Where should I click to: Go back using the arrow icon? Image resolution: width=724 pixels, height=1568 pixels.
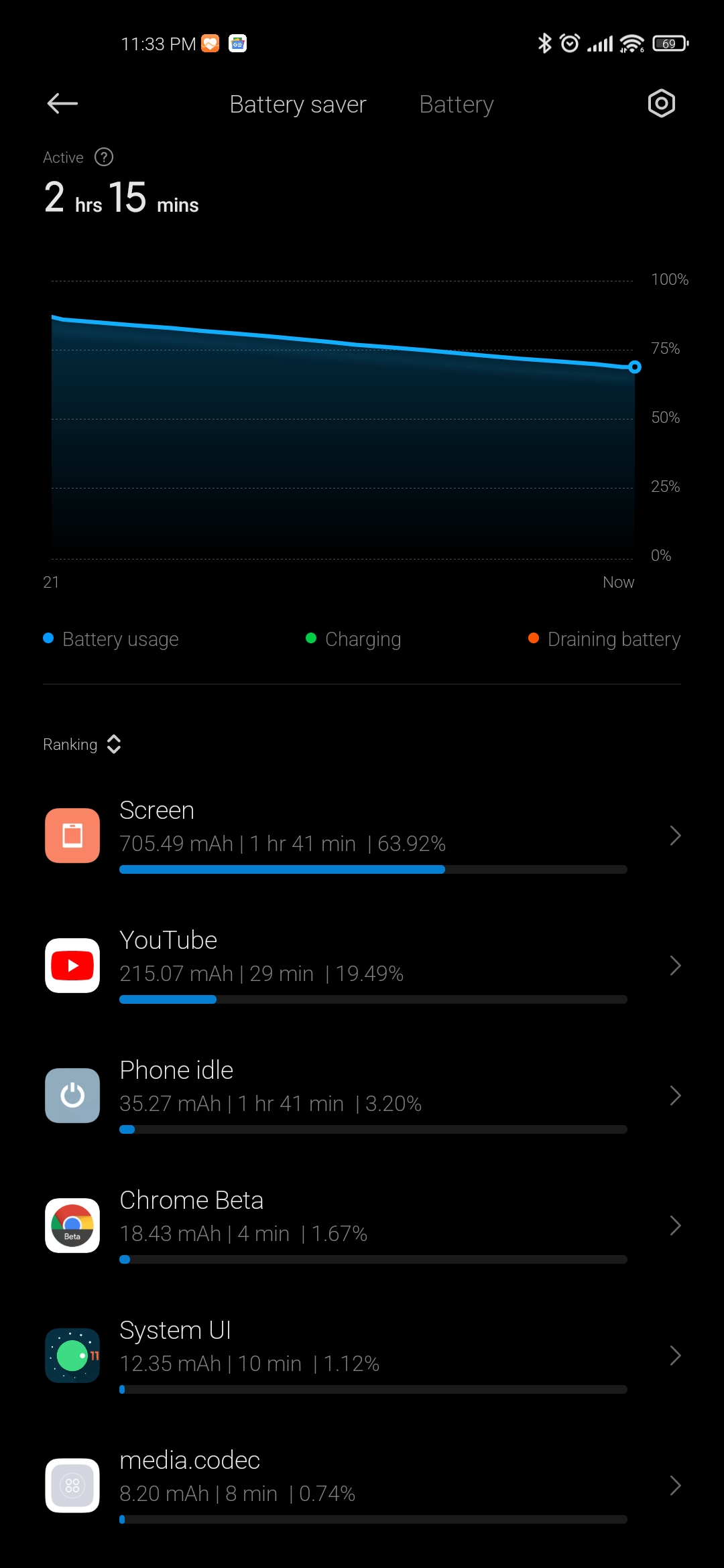[62, 104]
